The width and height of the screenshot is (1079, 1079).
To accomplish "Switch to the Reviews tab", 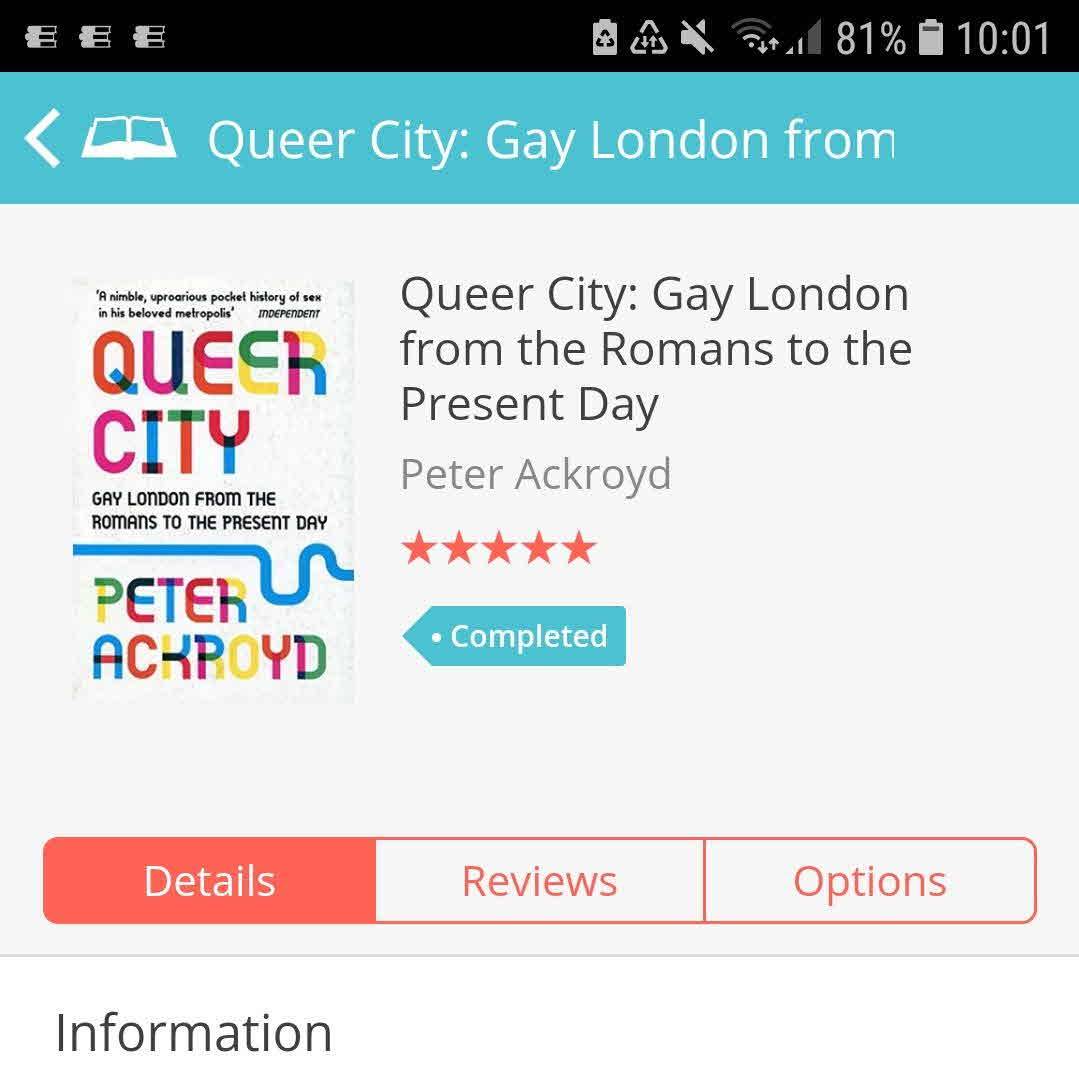I will [x=539, y=881].
